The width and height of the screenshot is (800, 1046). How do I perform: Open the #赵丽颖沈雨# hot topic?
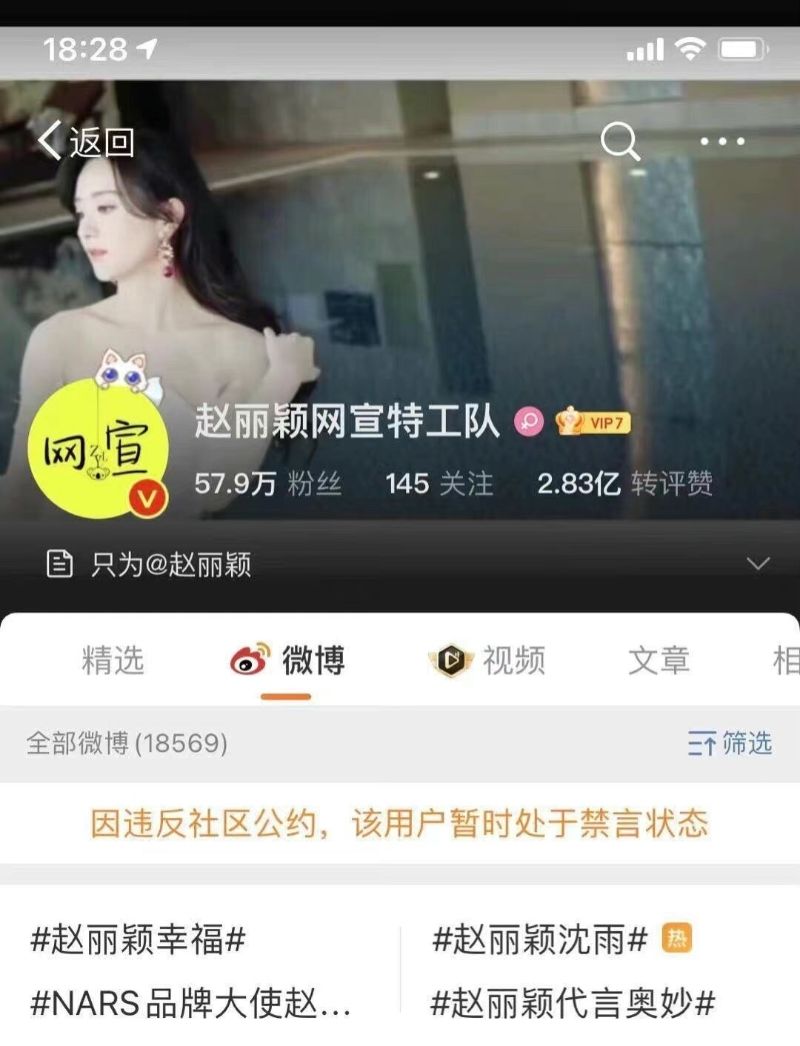(x=541, y=939)
